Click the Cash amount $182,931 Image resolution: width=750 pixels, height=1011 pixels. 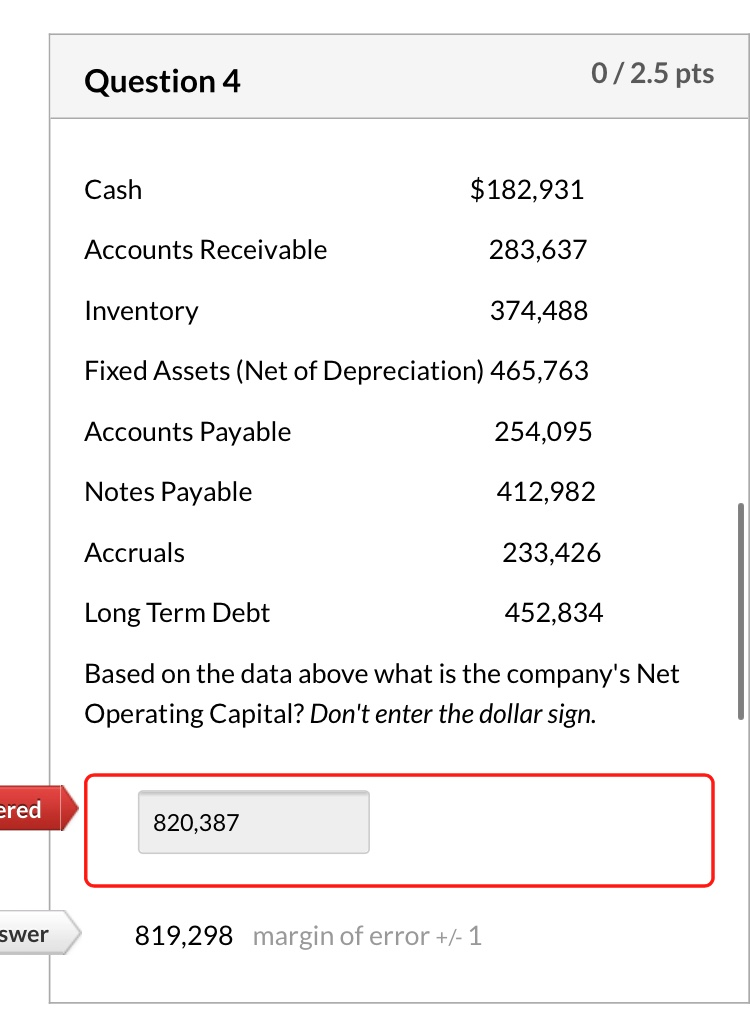pos(530,189)
